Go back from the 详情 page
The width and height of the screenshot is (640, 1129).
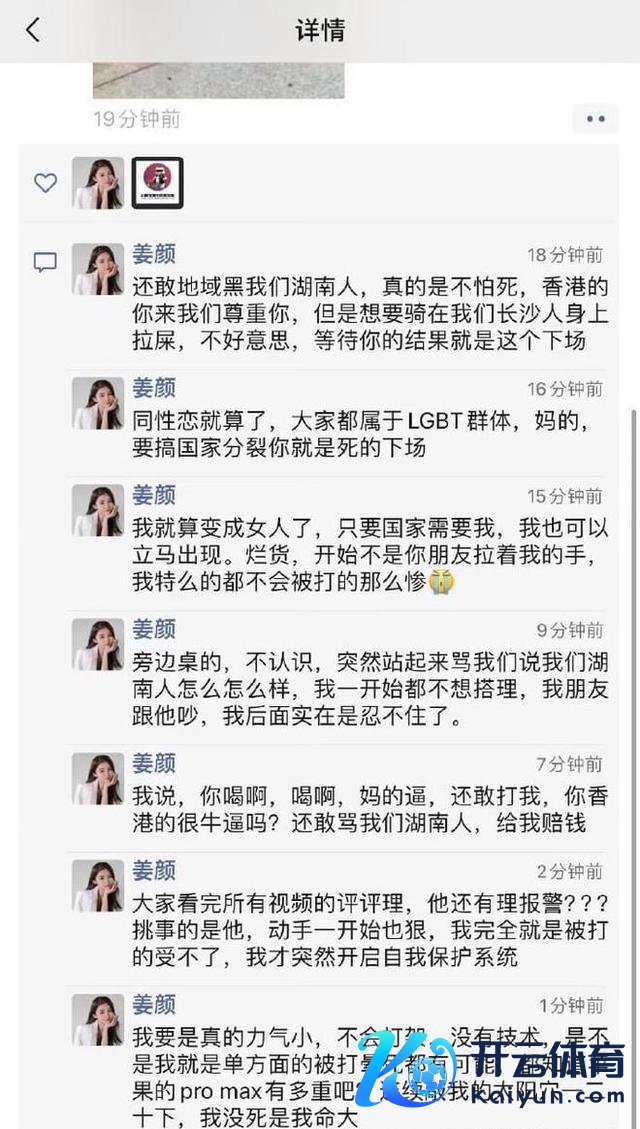click(33, 30)
